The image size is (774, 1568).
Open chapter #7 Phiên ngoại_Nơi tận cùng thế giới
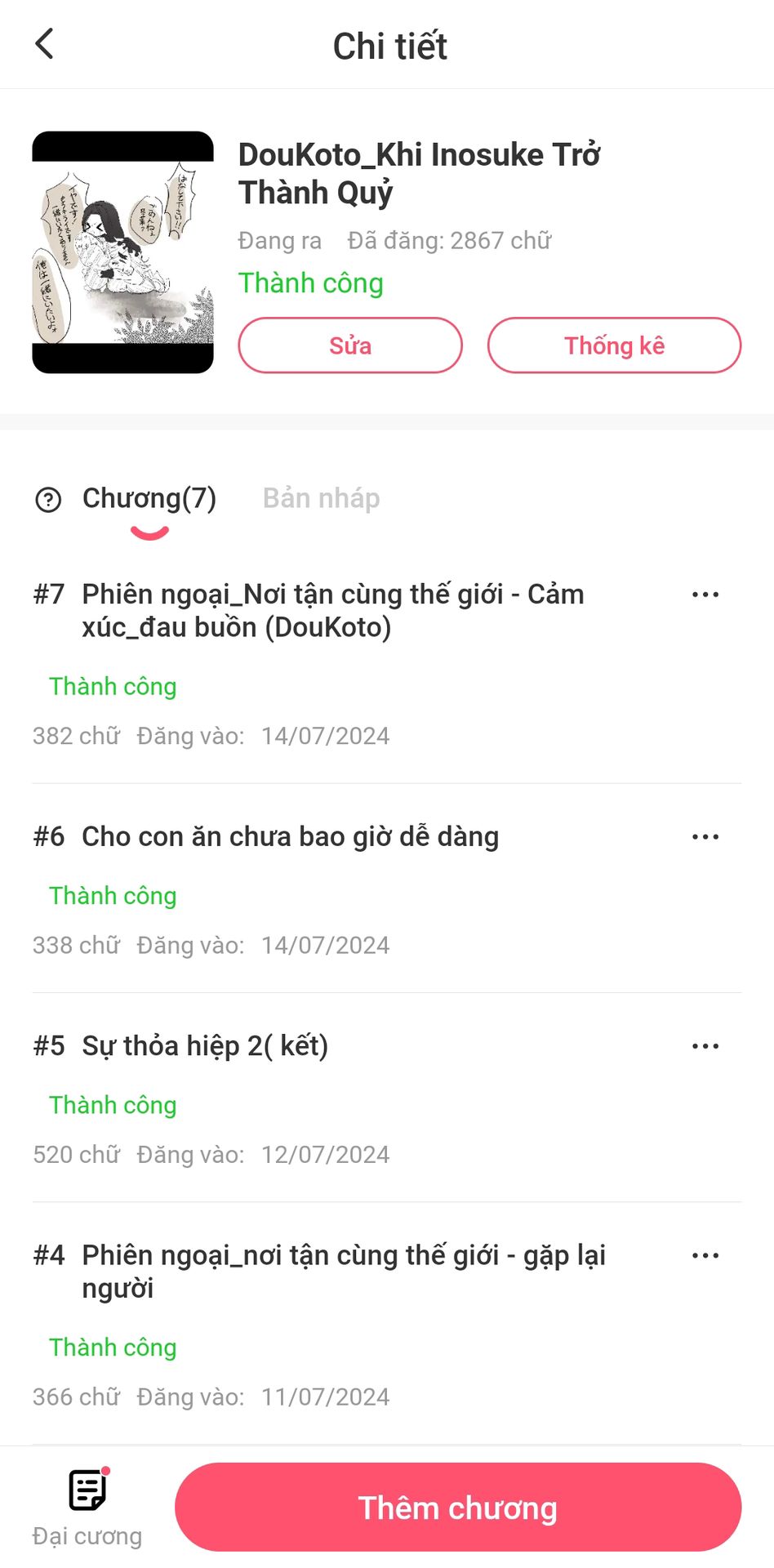332,610
